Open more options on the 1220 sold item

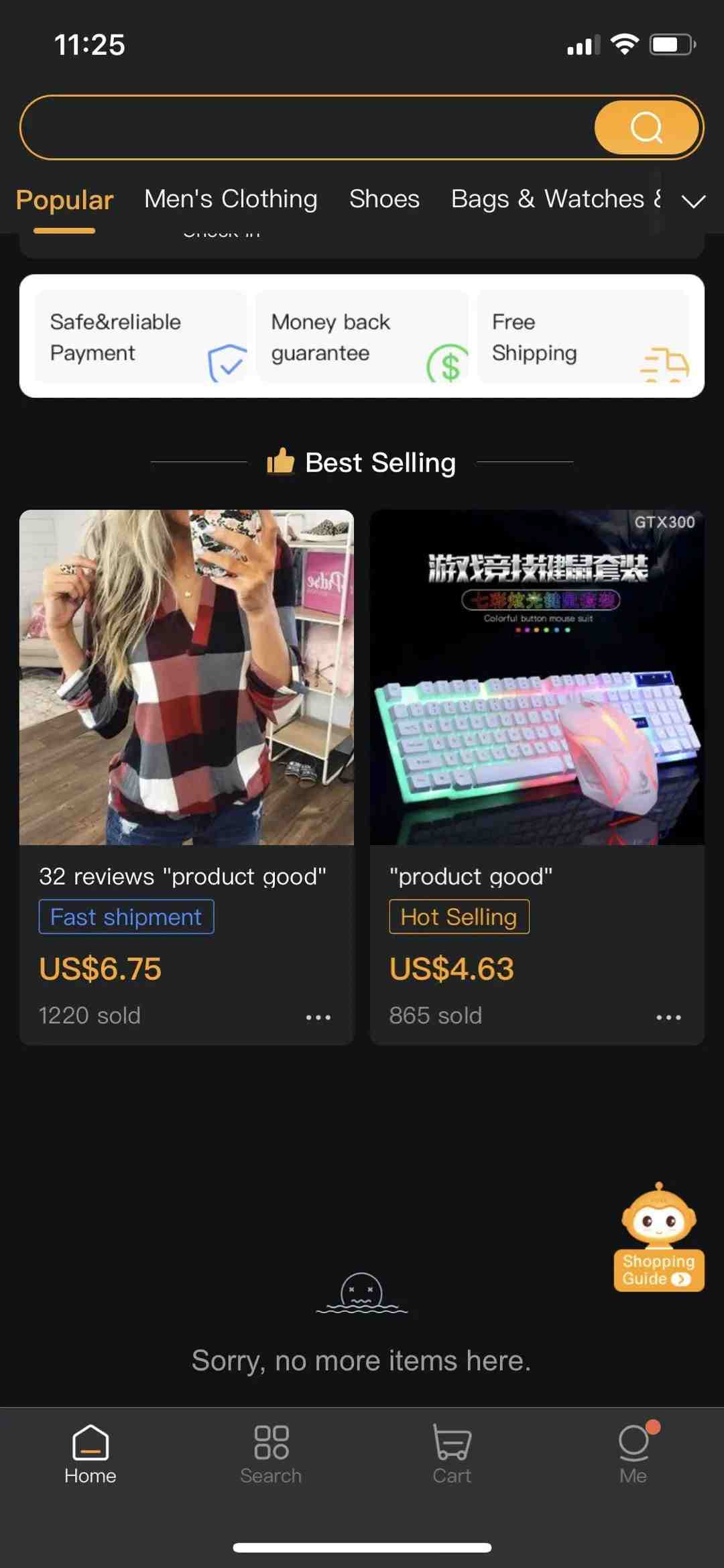318,1017
